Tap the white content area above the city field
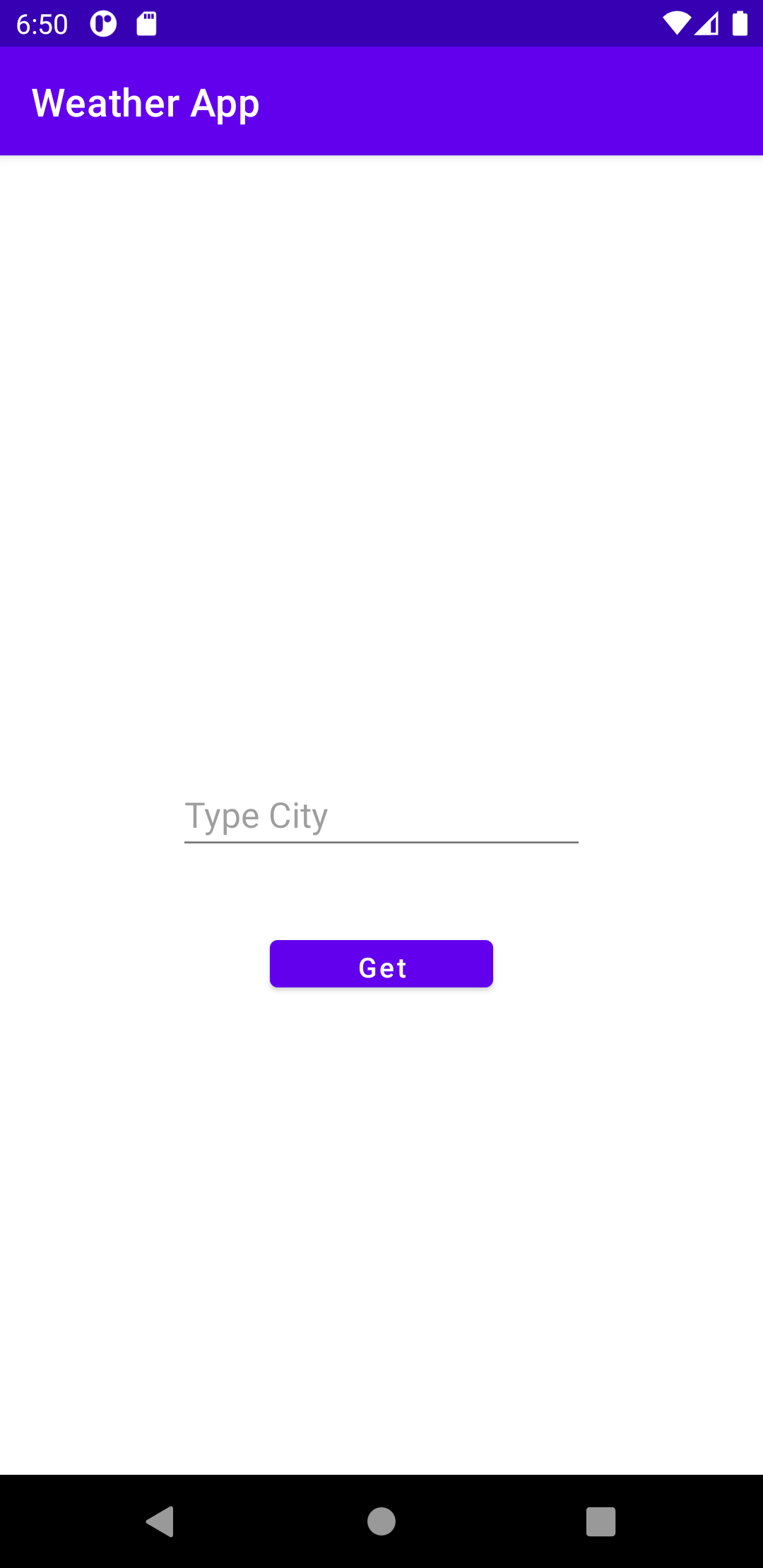763x1568 pixels. point(381,459)
